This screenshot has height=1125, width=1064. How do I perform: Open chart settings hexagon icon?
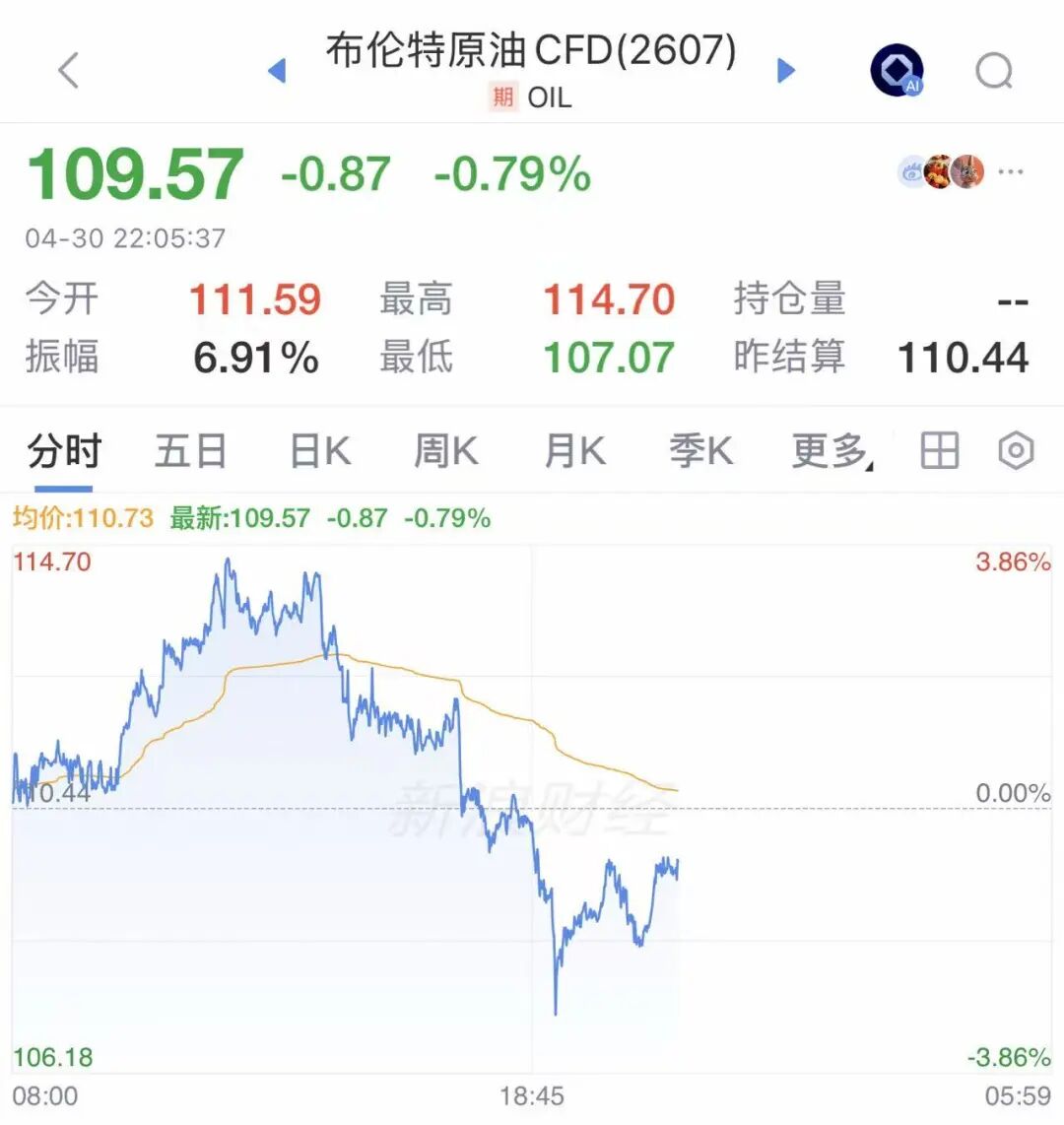pyautogui.click(x=1016, y=452)
